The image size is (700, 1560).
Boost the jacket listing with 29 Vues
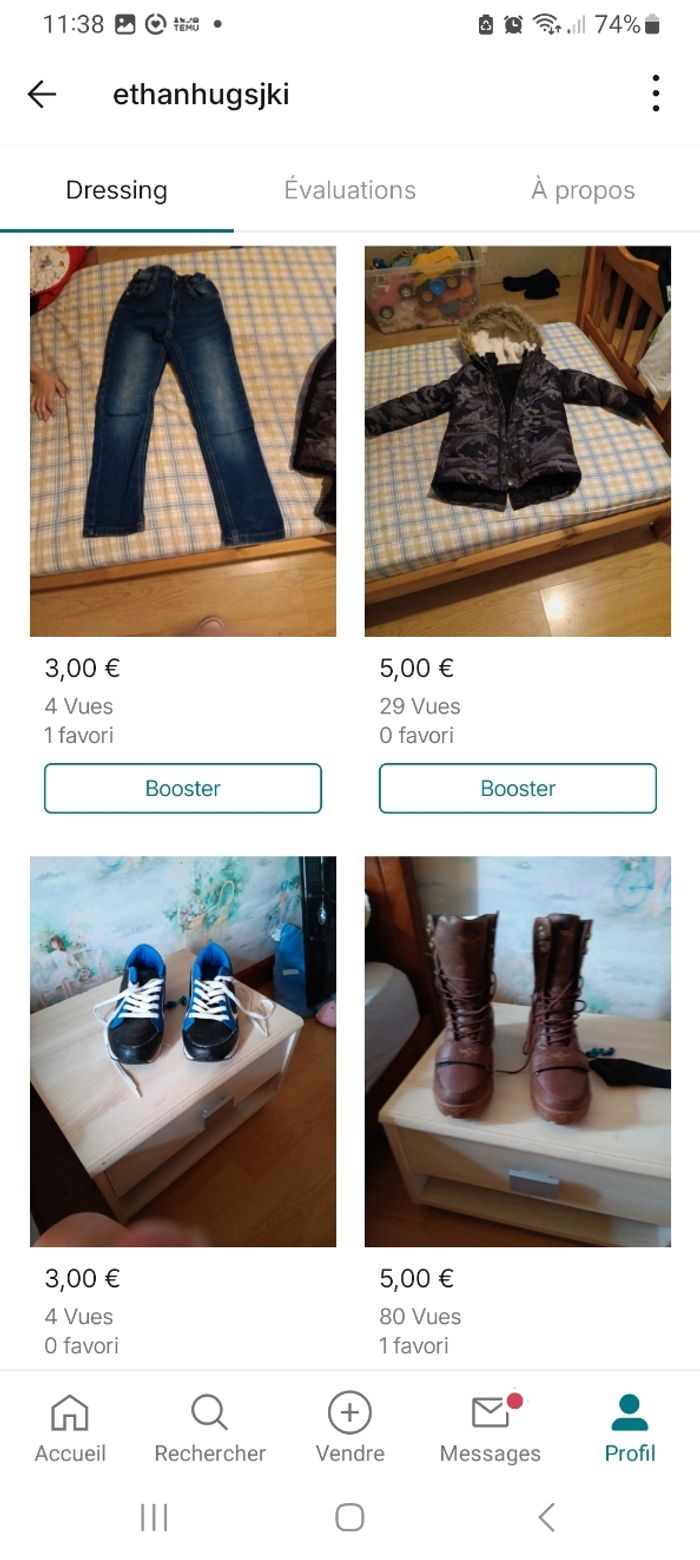[517, 788]
